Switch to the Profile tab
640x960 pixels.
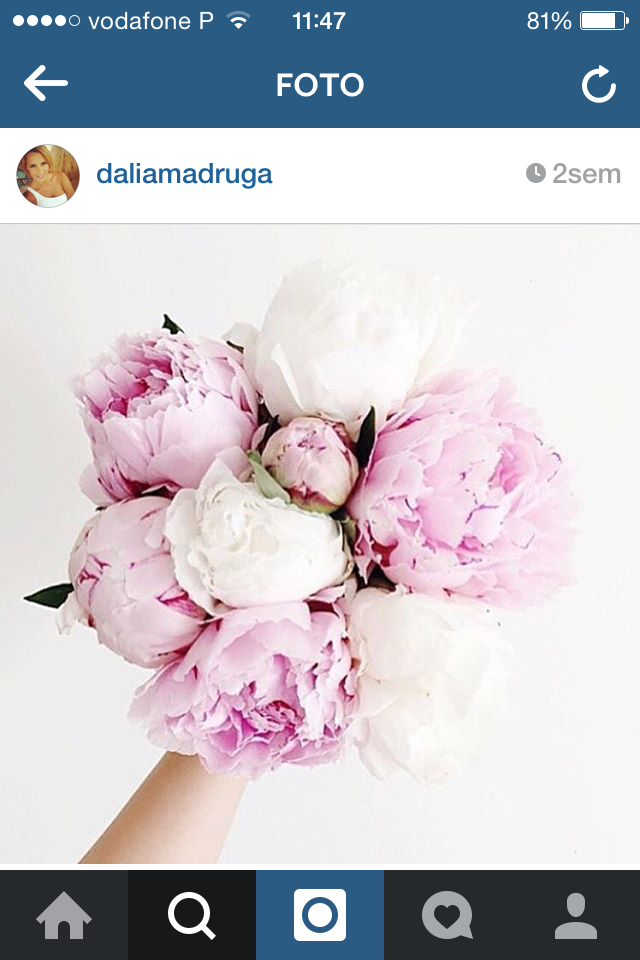coord(576,915)
